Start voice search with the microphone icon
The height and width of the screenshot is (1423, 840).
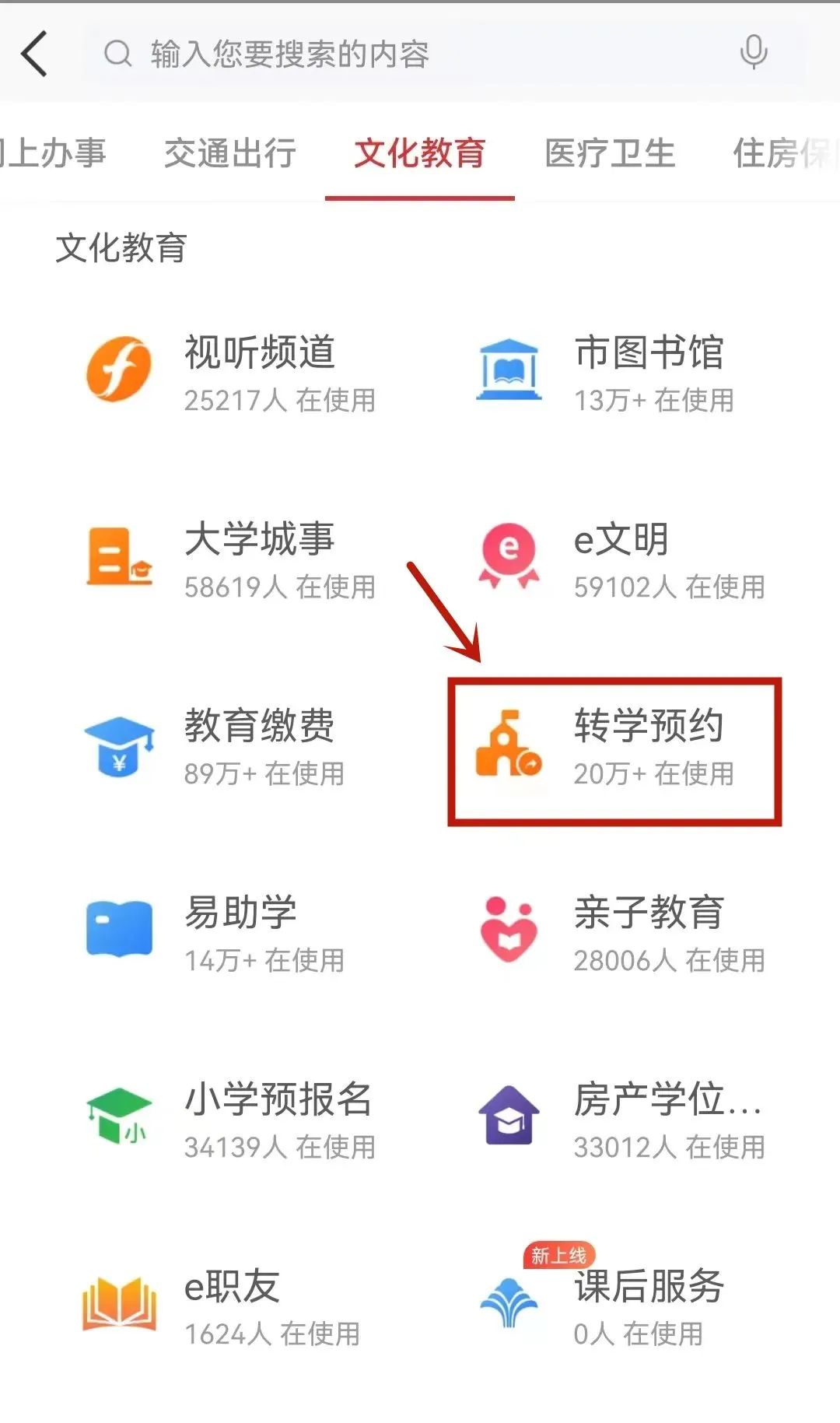pos(753,52)
